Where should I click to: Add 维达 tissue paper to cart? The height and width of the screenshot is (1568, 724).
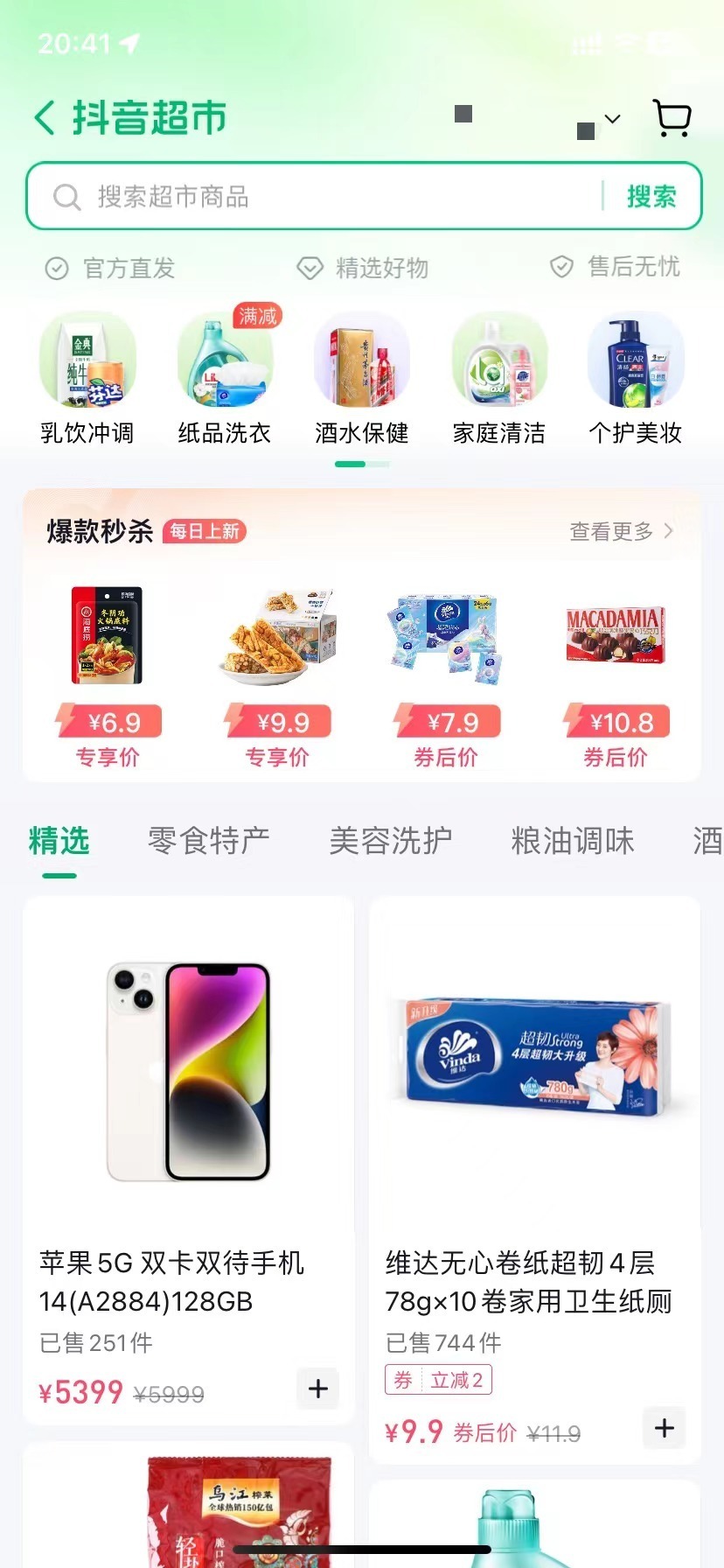pos(665,1428)
